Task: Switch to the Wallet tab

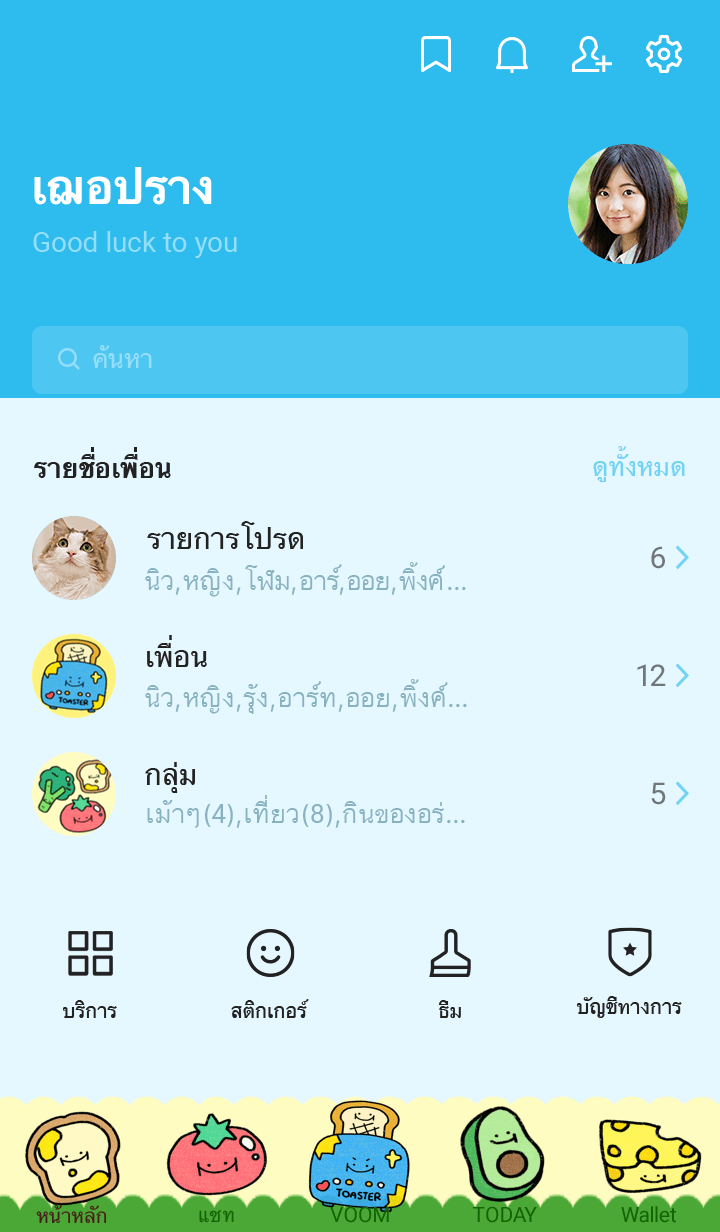Action: (x=648, y=1167)
